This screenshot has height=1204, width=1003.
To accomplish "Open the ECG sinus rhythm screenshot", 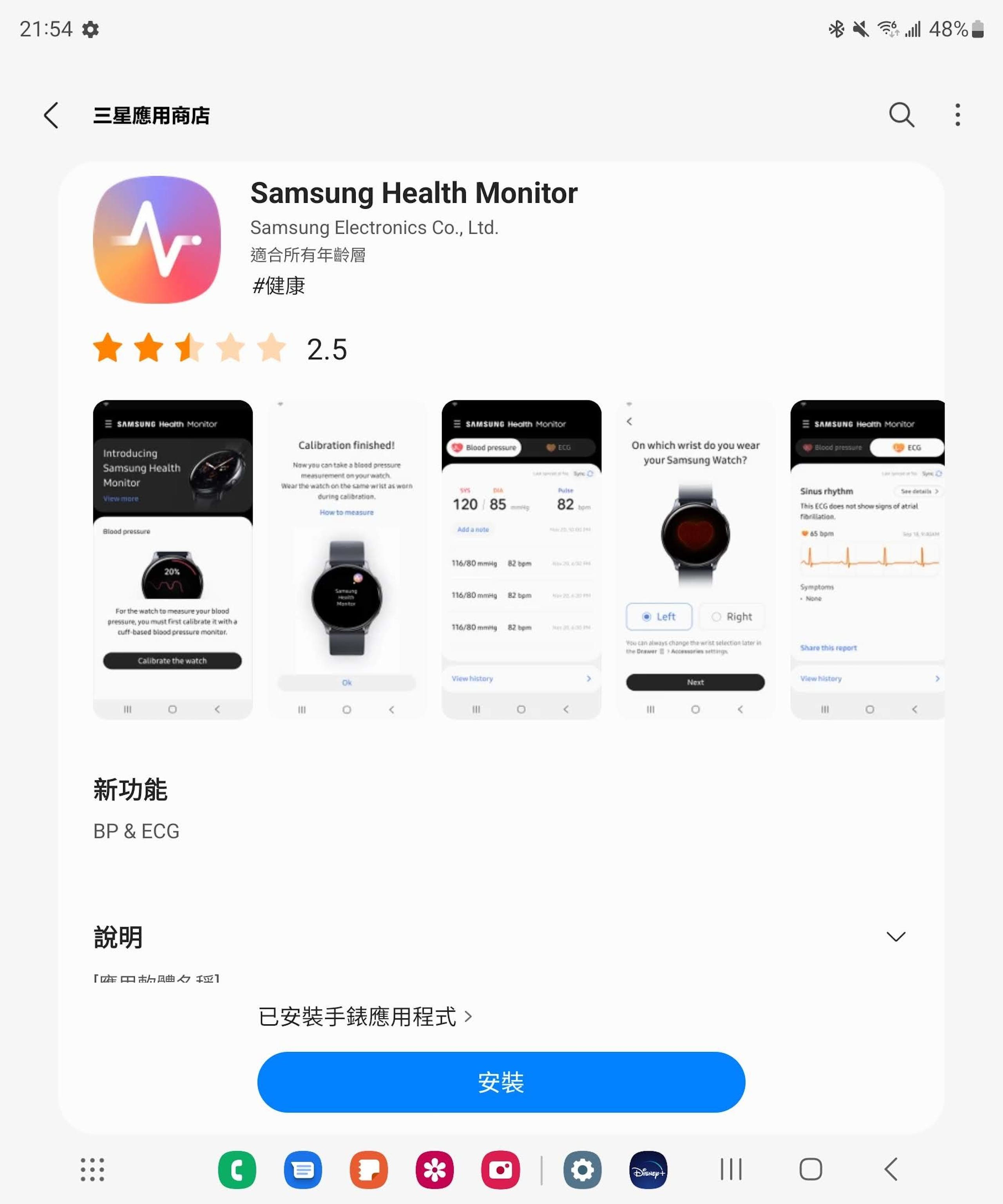I will [x=867, y=559].
